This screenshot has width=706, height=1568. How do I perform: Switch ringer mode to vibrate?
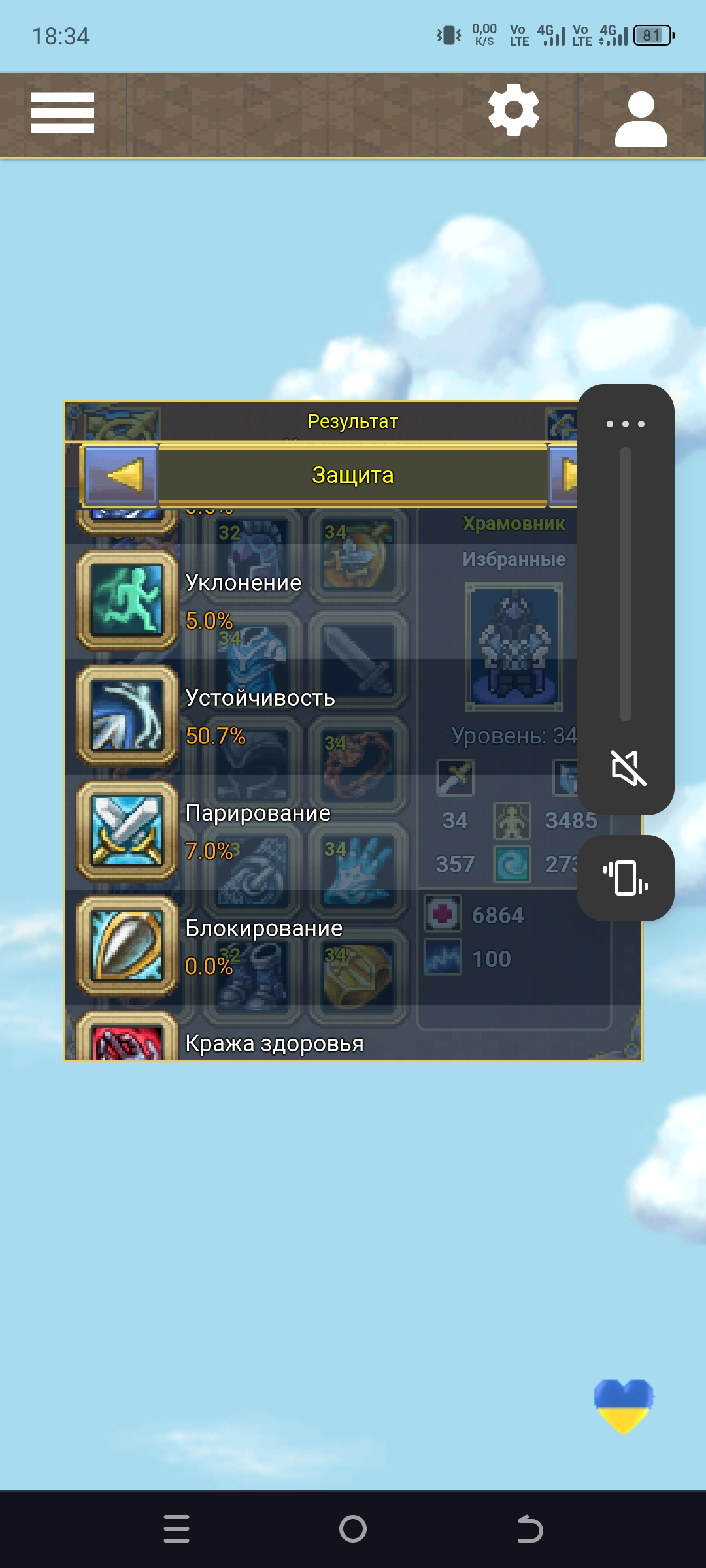[x=626, y=877]
